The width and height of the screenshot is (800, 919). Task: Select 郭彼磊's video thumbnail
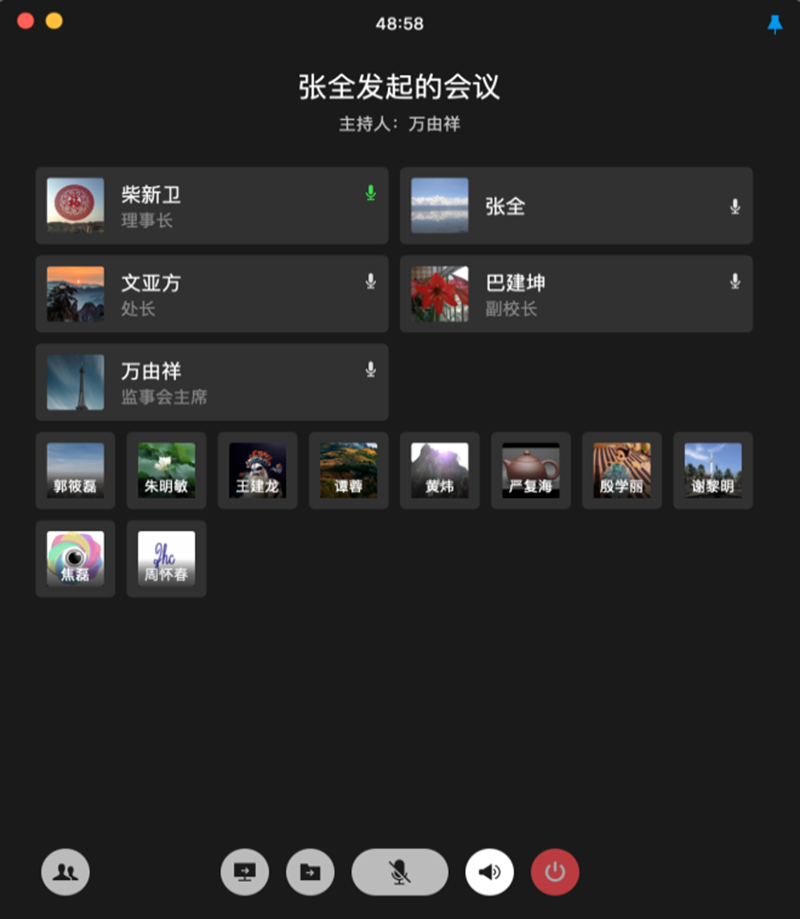point(74,470)
